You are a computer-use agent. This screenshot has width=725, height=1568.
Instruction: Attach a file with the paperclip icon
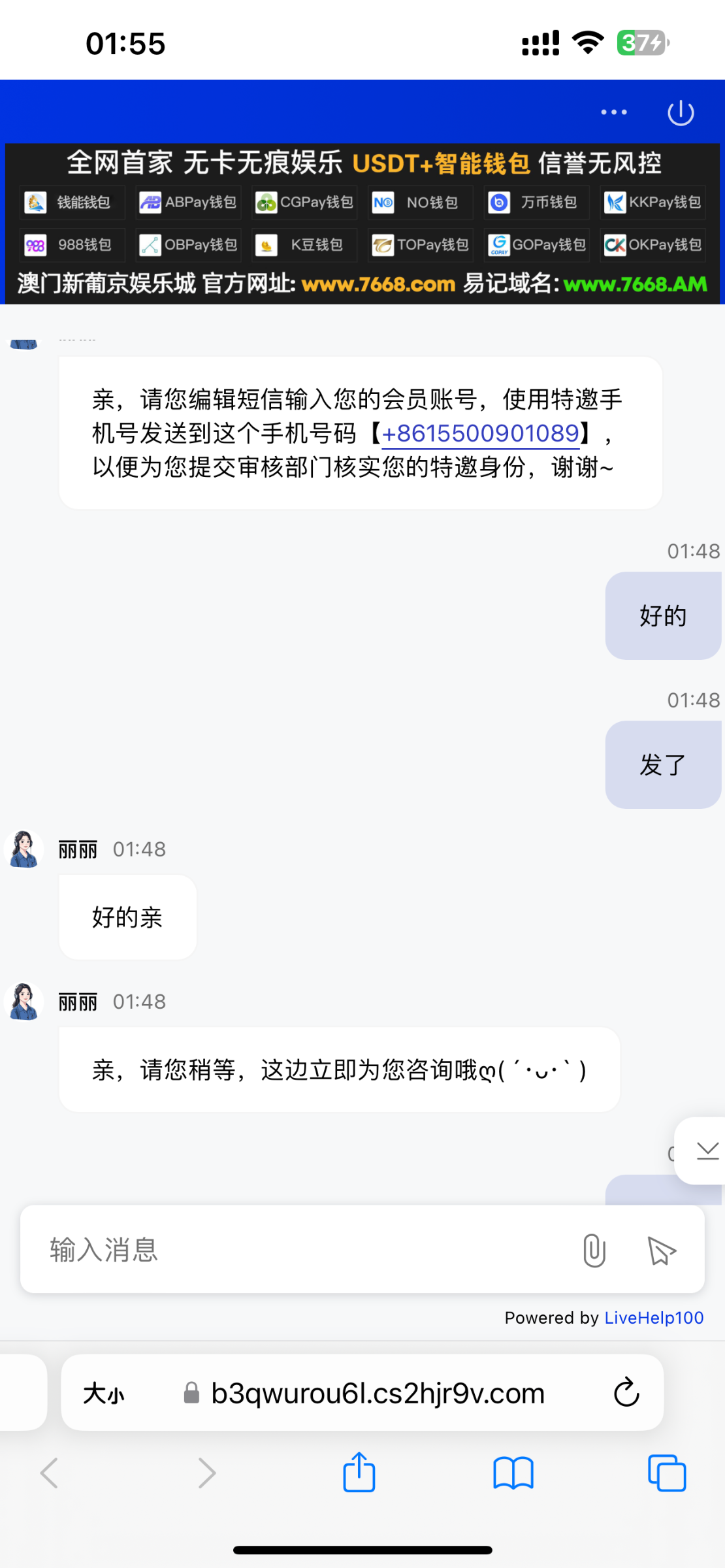click(594, 1250)
